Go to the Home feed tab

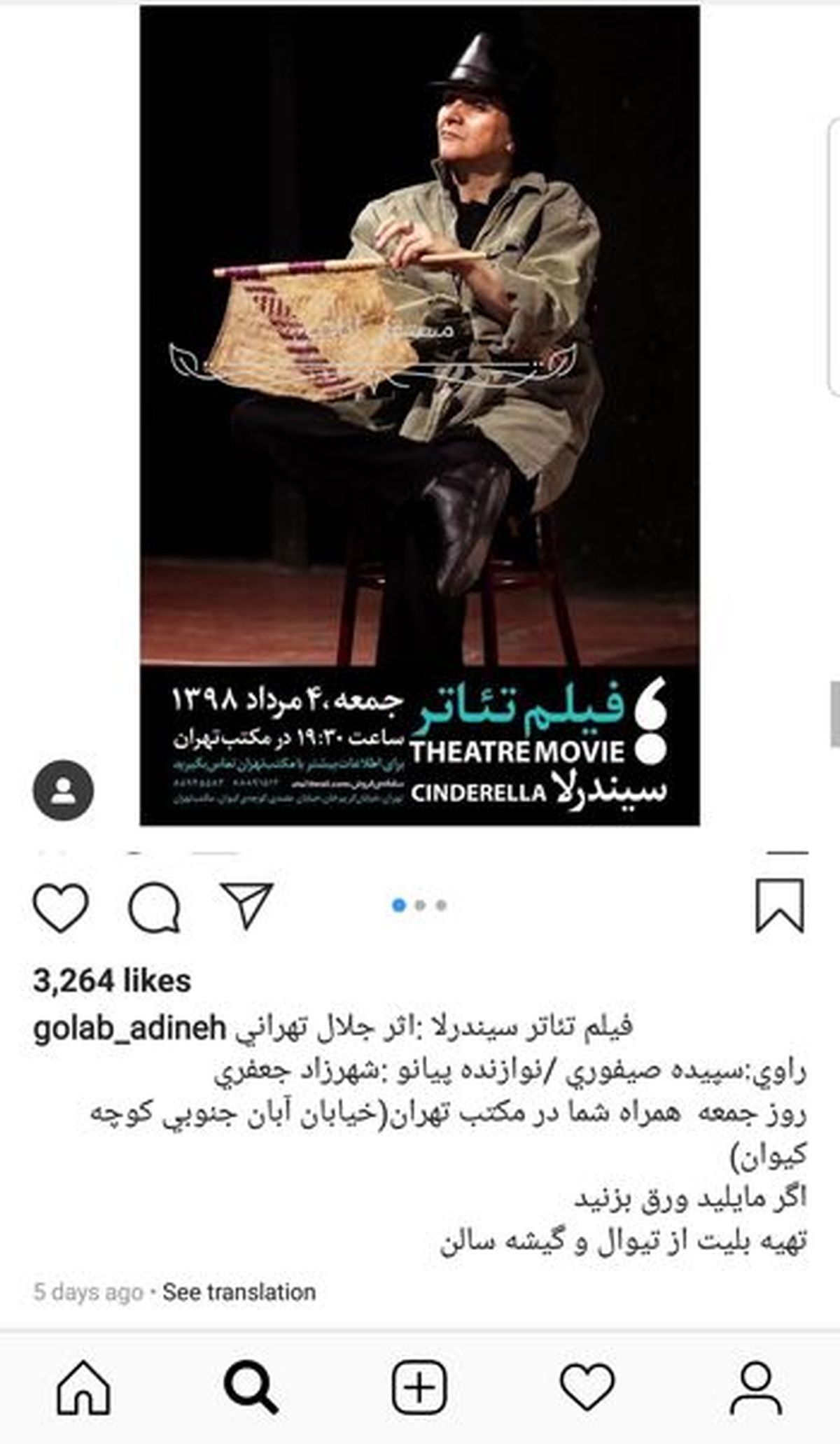83,1389
